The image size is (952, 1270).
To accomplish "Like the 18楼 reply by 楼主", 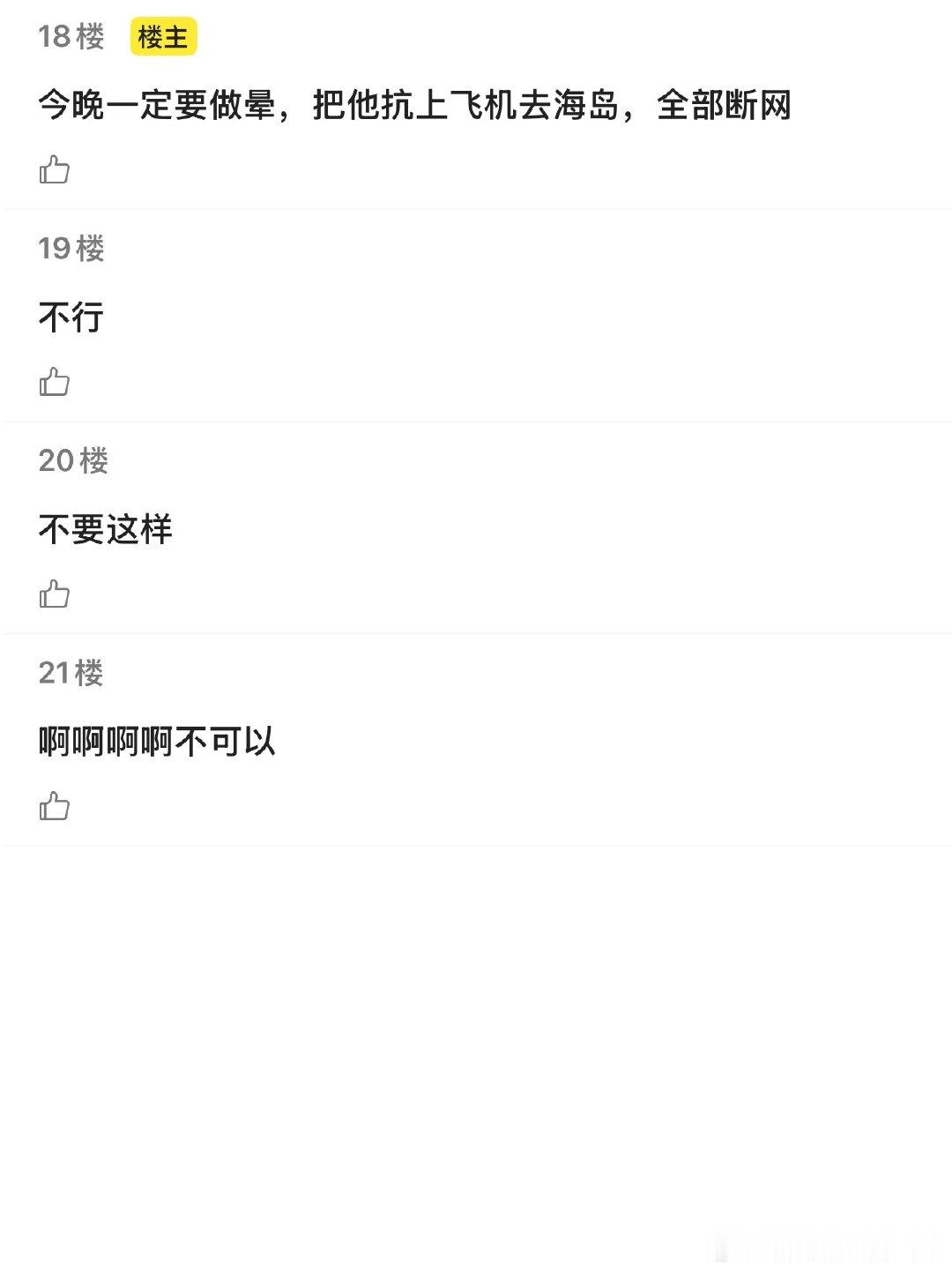I will (54, 169).
